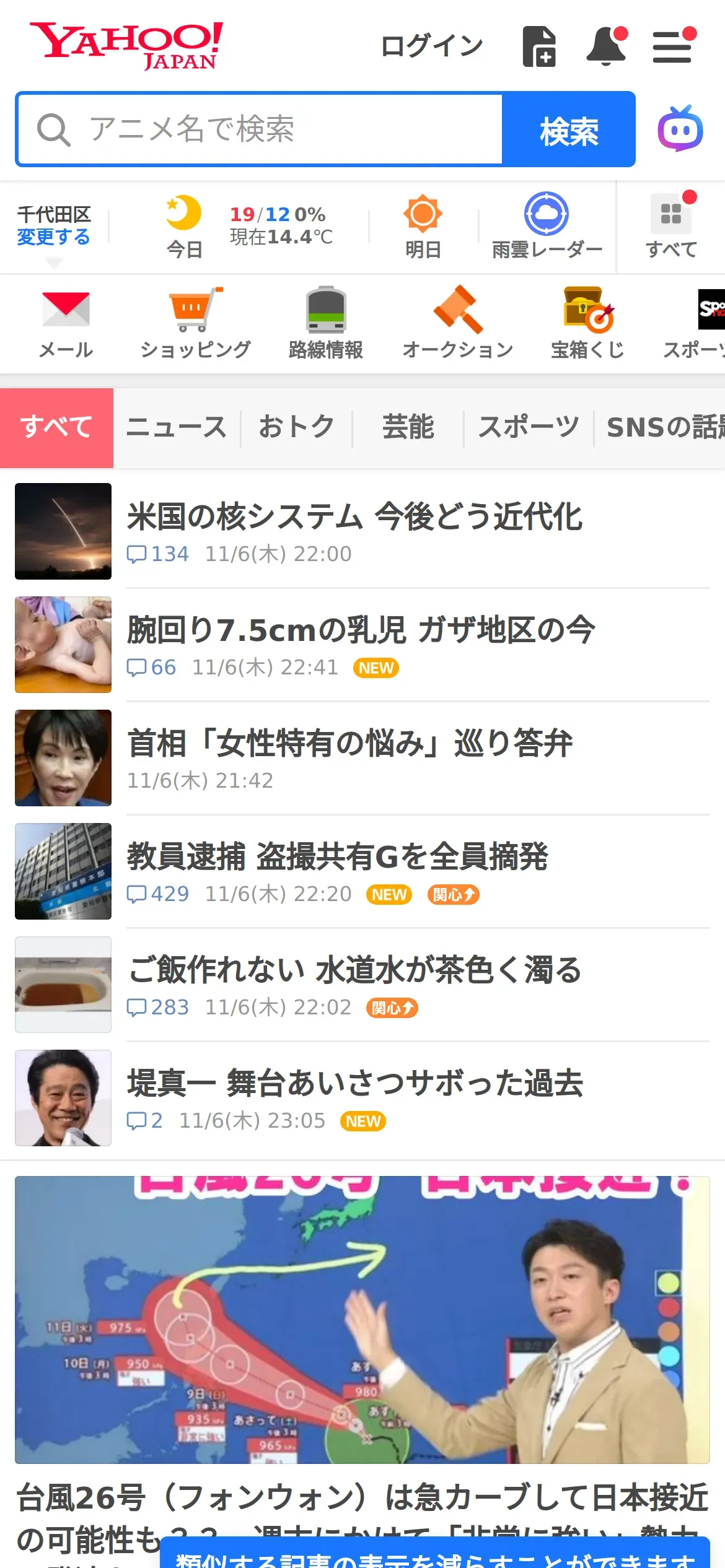Tap the ログイン login link

(431, 46)
